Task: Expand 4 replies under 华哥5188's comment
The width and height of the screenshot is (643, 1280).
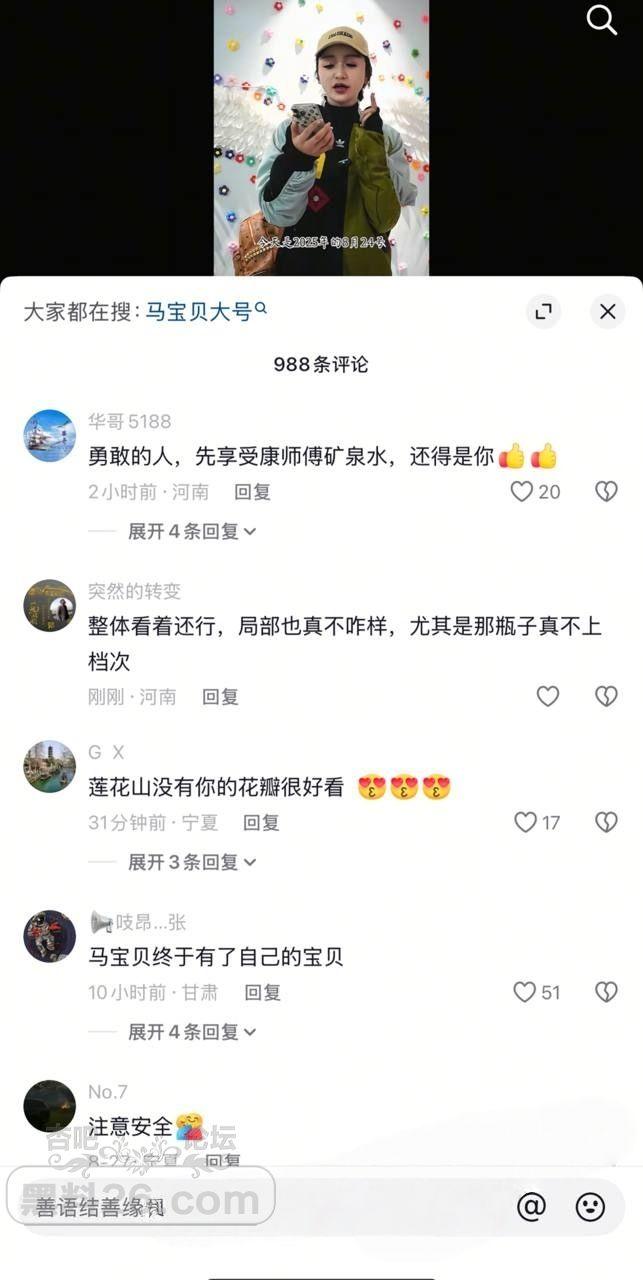Action: pos(191,532)
